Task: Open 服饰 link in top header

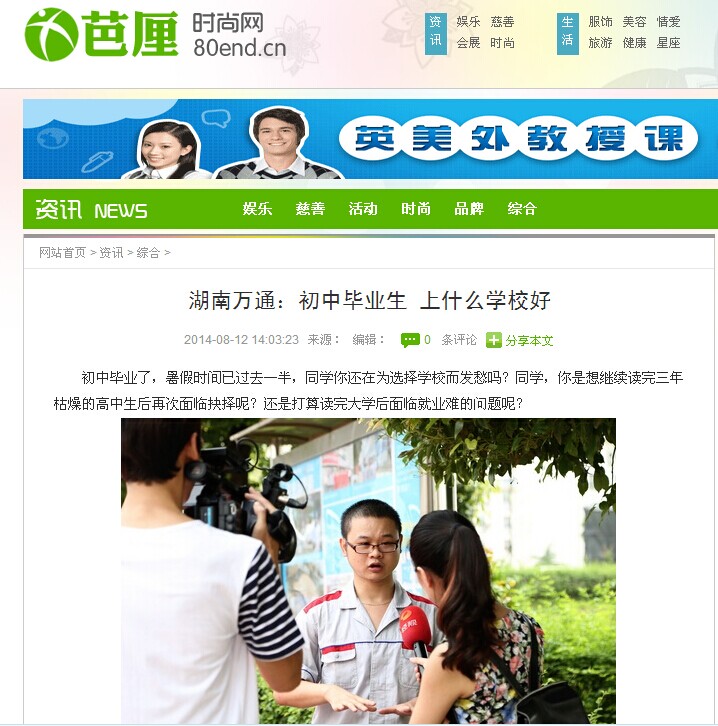Action: (600, 21)
